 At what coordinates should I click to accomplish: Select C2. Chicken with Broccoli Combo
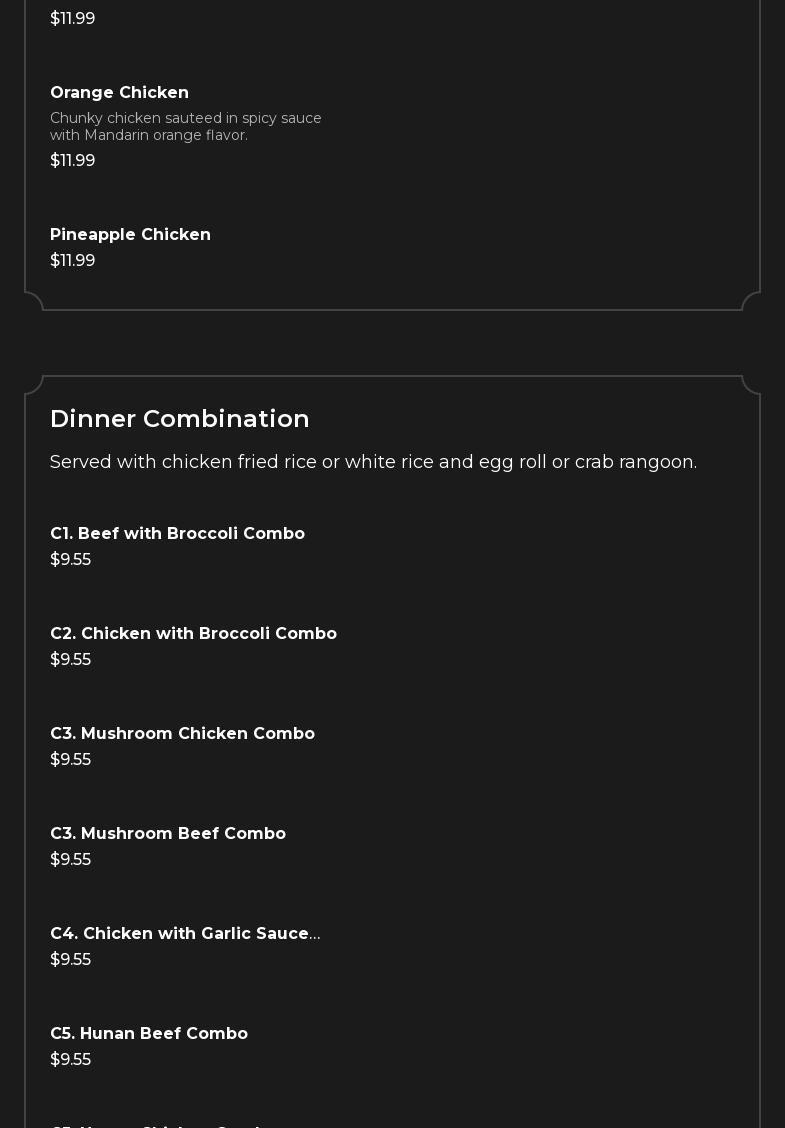click(x=193, y=634)
